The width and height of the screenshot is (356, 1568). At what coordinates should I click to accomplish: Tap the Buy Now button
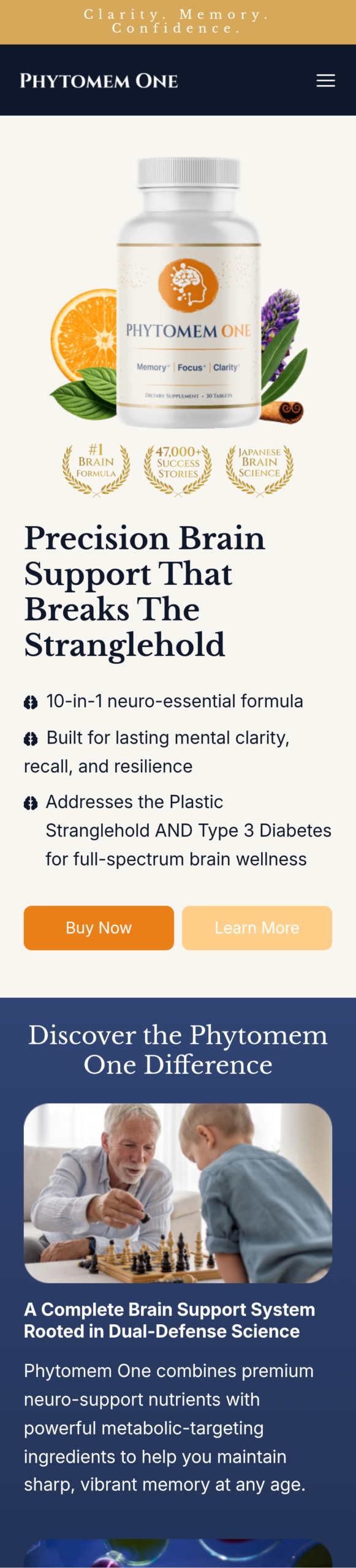(99, 927)
